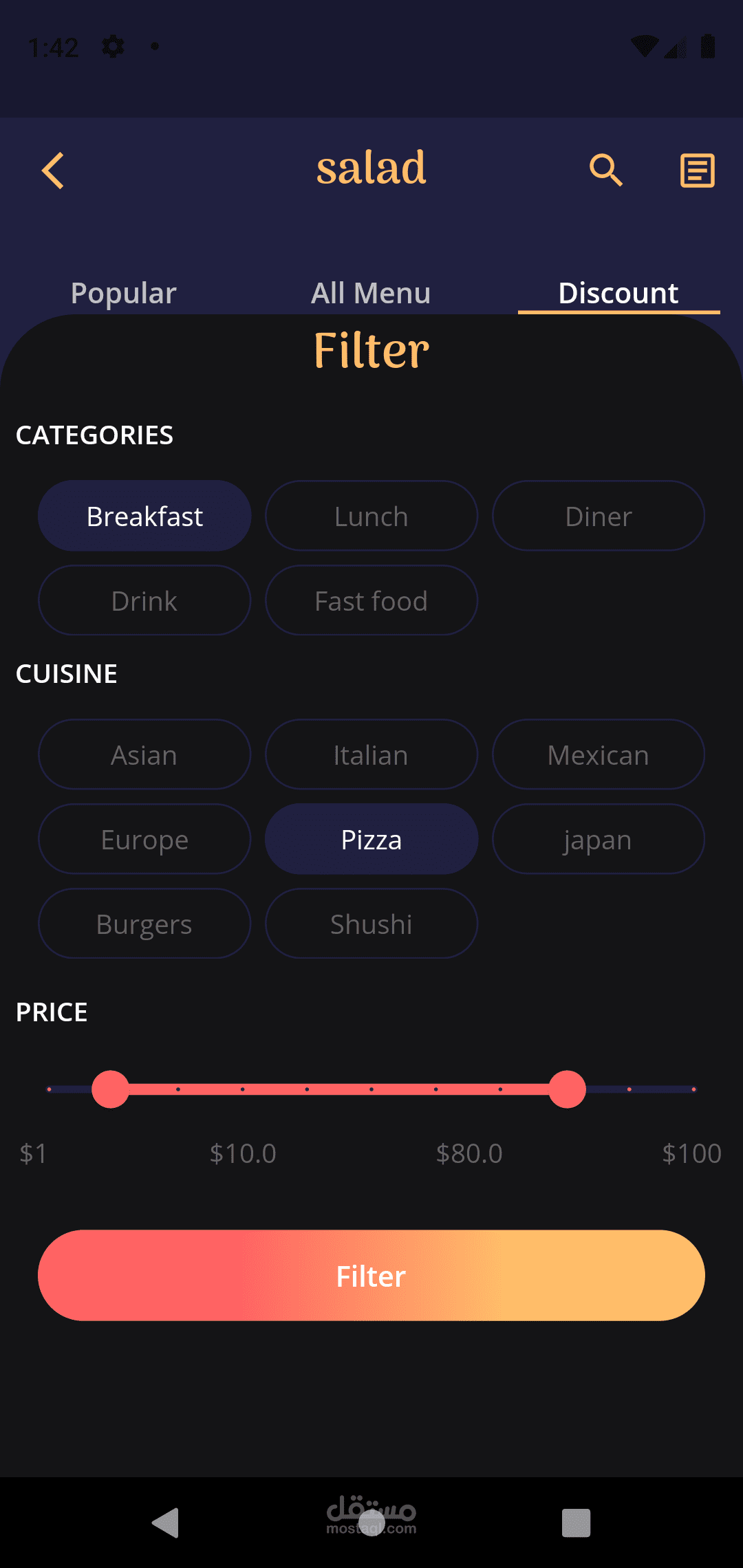Screen dimensions: 743x1568
Task: Choose the Lunch category chip
Action: coord(371,516)
